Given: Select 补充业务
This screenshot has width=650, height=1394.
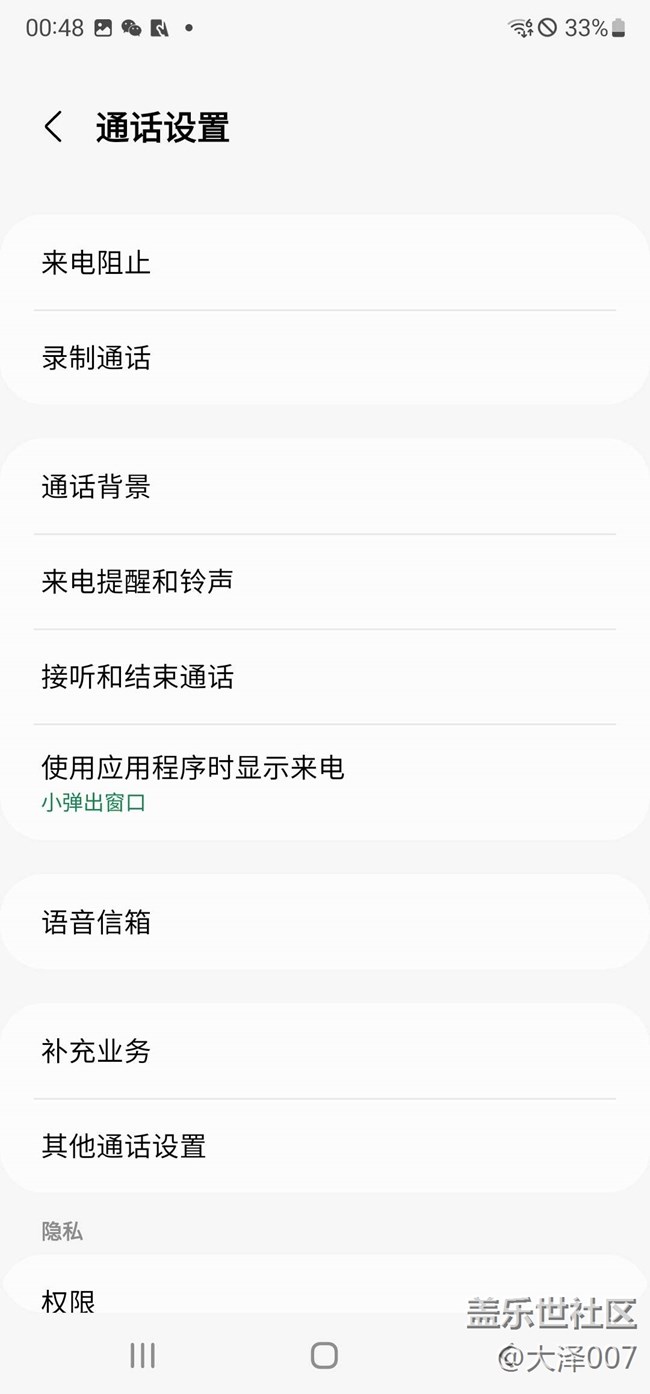Looking at the screenshot, I should tap(324, 1051).
